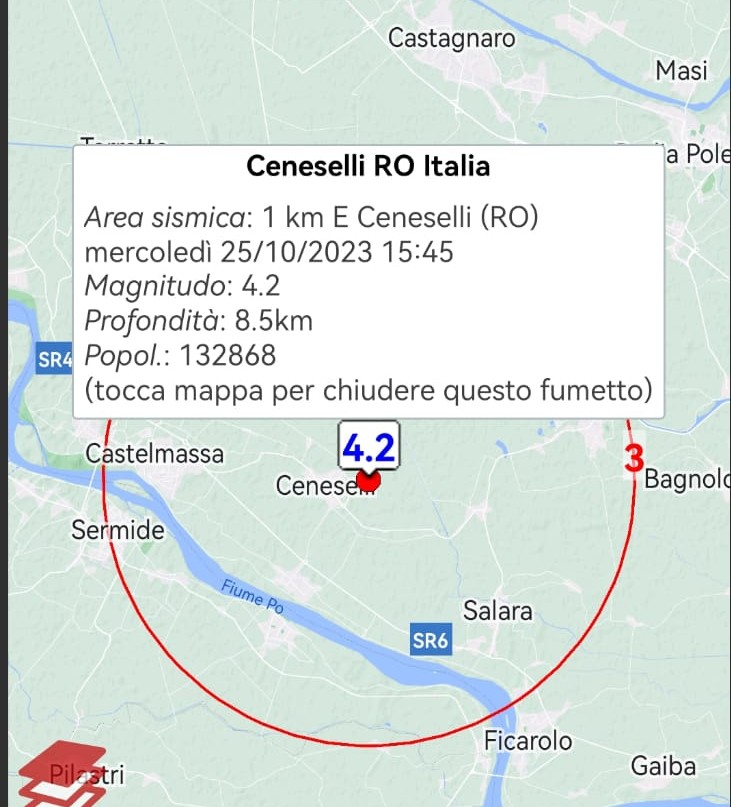Open the red map layers button

62,773
